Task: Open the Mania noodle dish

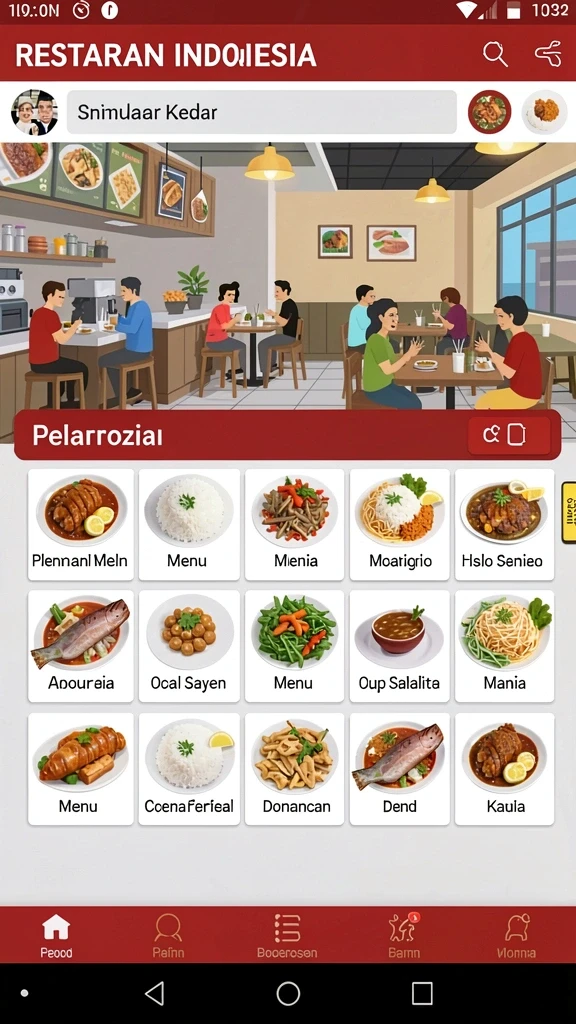Action: click(x=504, y=647)
